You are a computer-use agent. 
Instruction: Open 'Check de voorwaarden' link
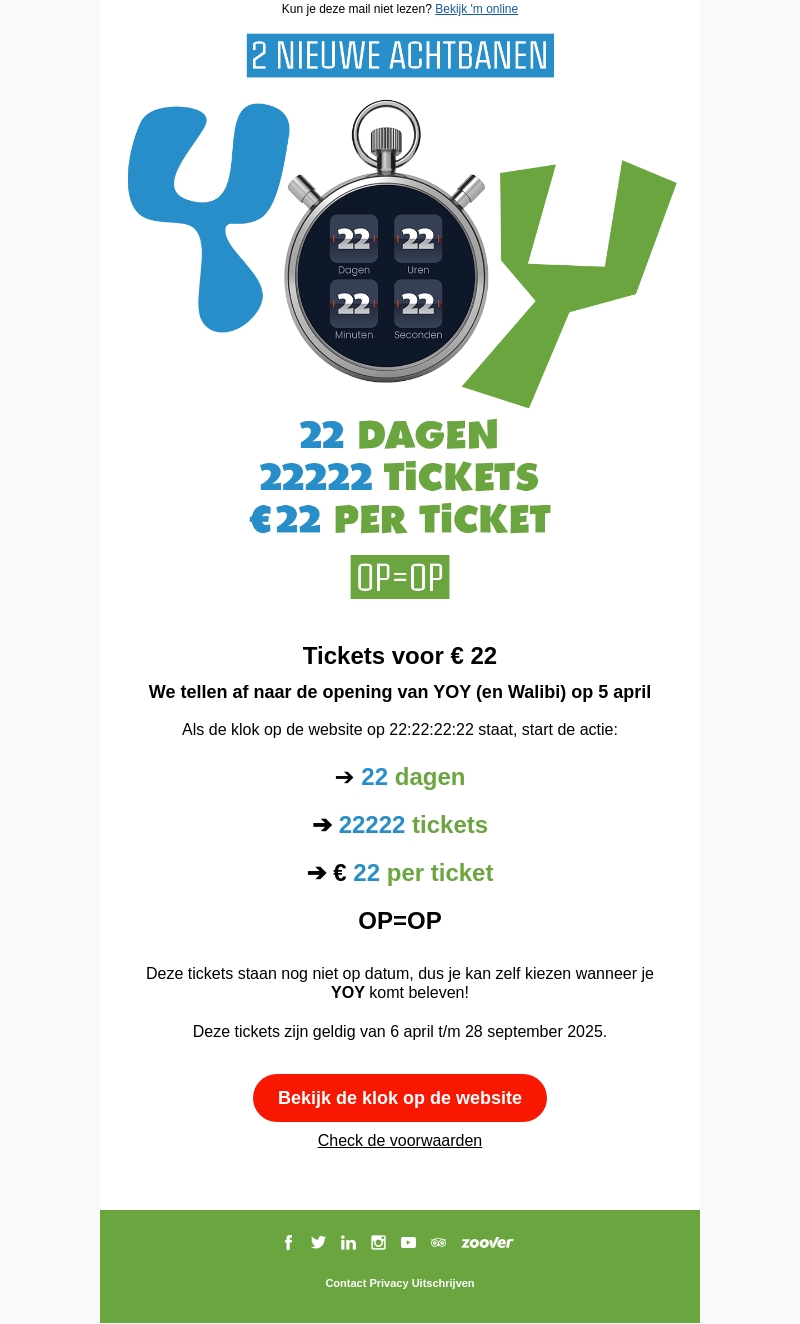[x=400, y=1140]
